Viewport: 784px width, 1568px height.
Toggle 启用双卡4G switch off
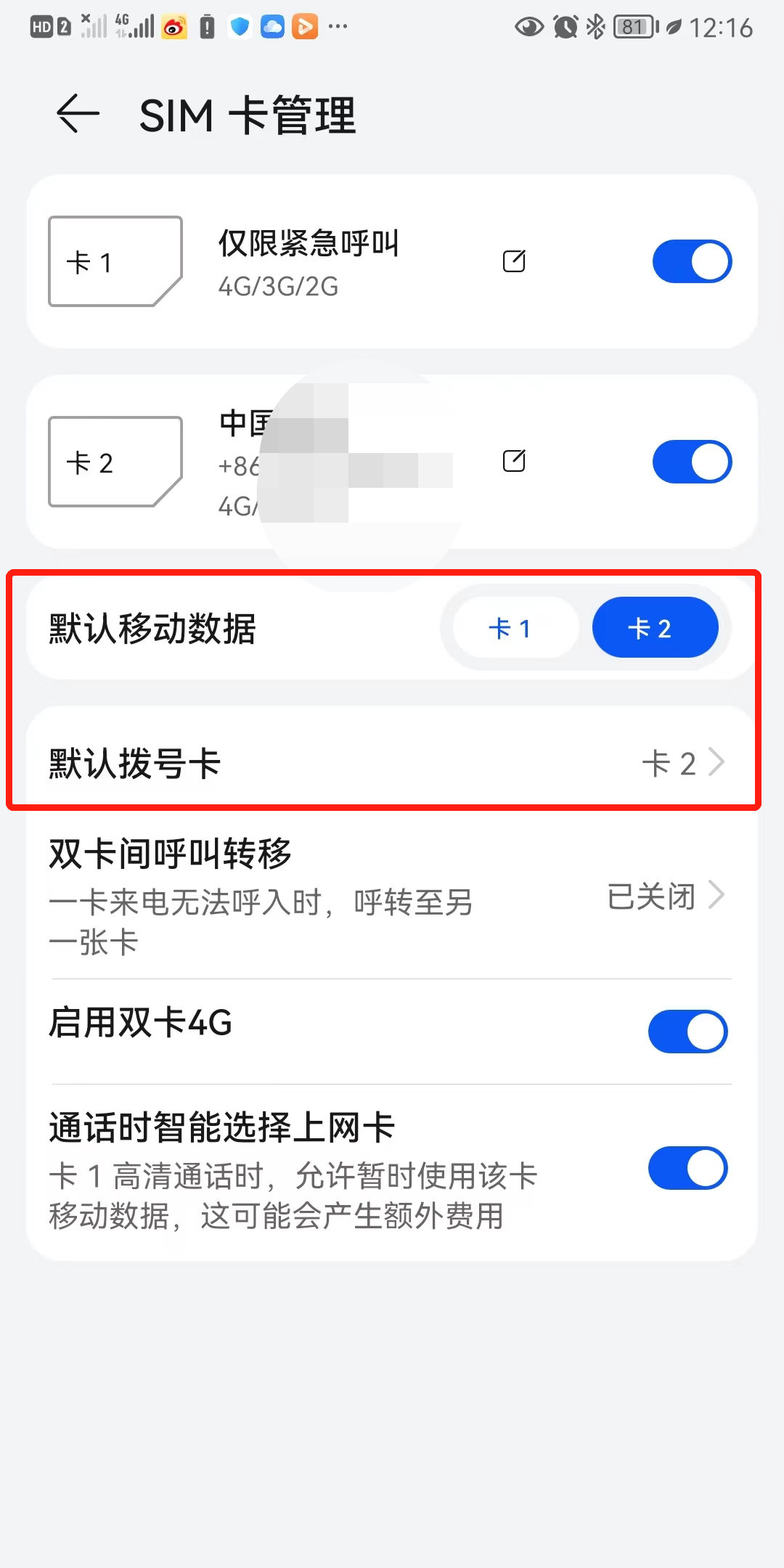click(687, 1032)
